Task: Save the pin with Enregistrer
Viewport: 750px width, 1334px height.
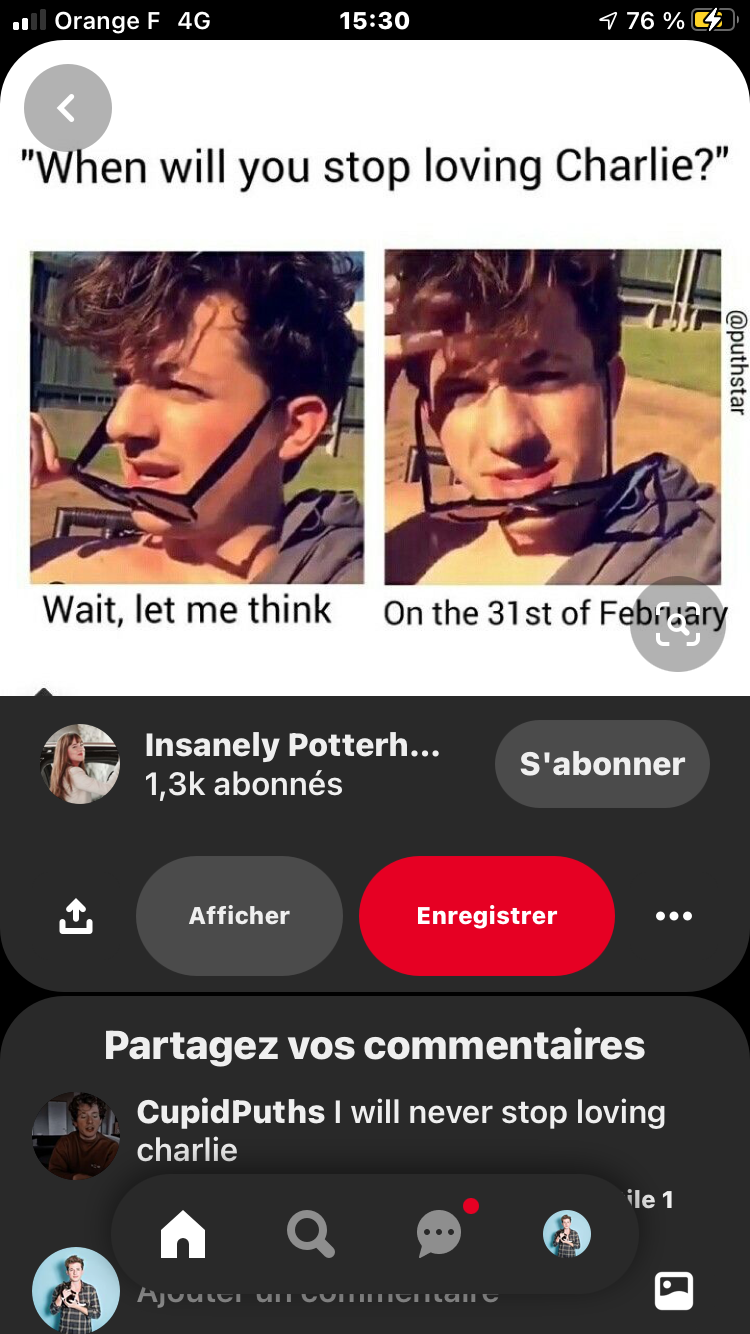Action: click(486, 915)
